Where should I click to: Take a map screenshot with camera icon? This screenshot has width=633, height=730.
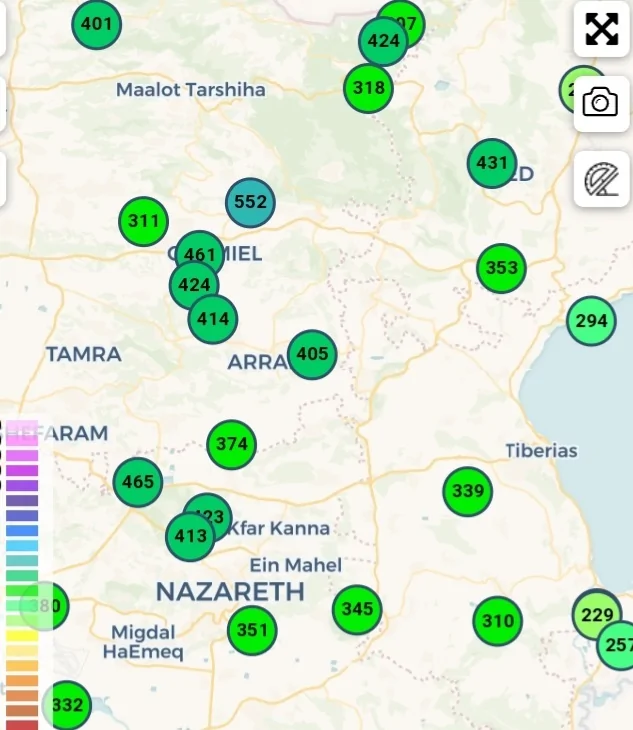click(601, 103)
